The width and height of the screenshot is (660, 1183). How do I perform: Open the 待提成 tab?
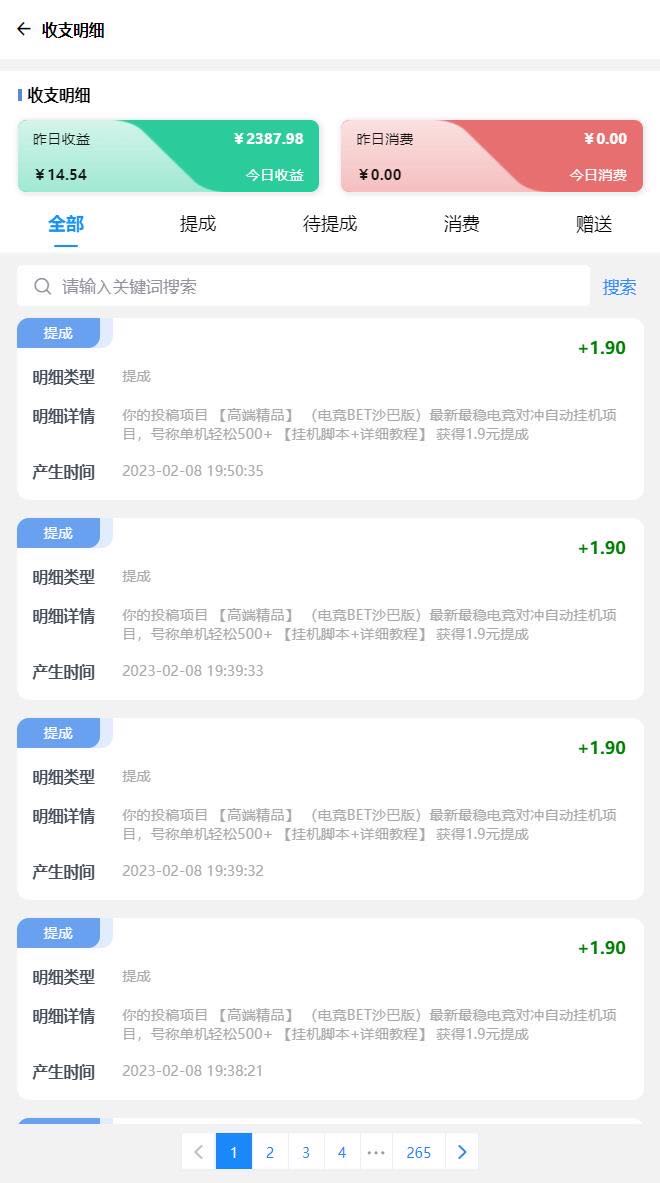(330, 224)
